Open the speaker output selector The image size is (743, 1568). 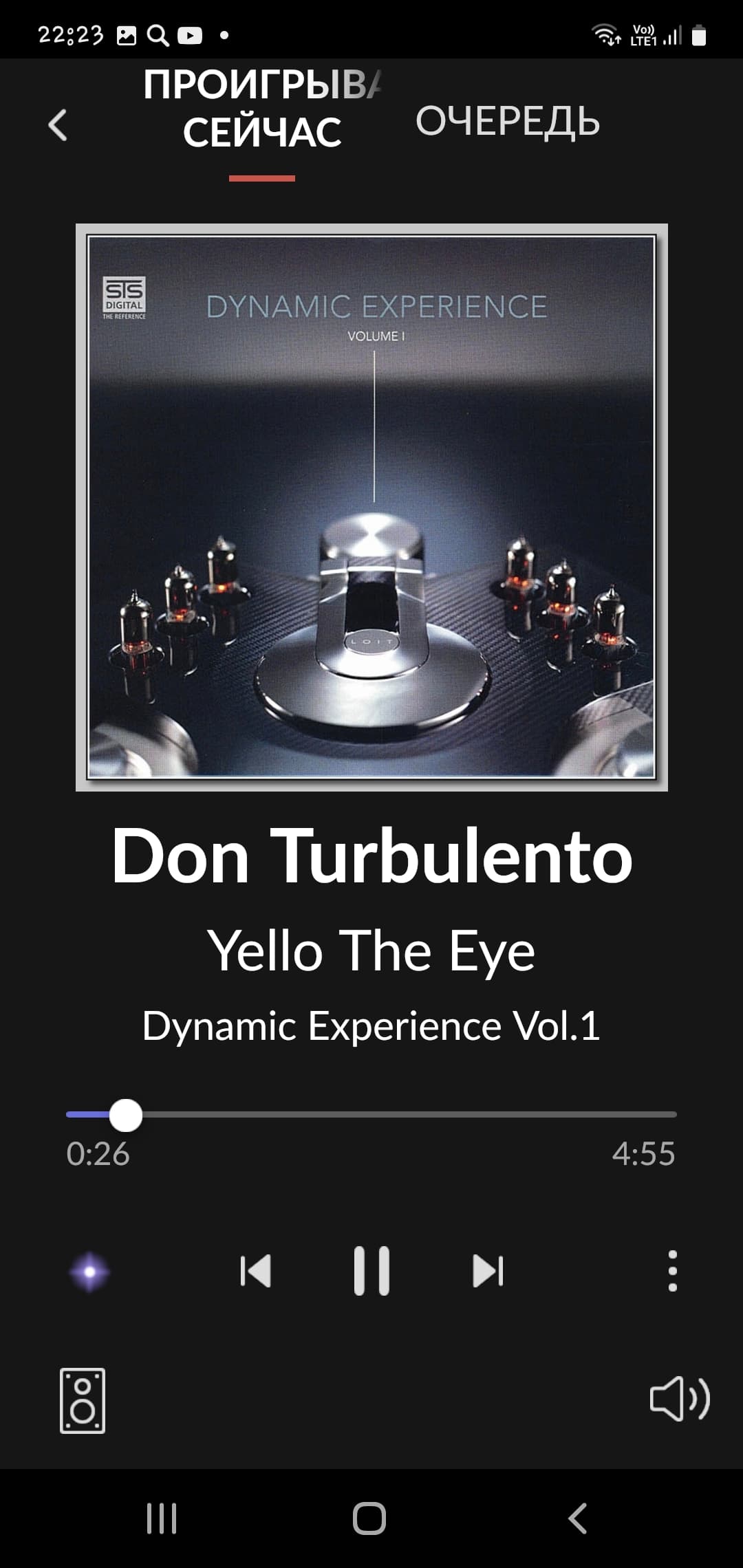[83, 1400]
